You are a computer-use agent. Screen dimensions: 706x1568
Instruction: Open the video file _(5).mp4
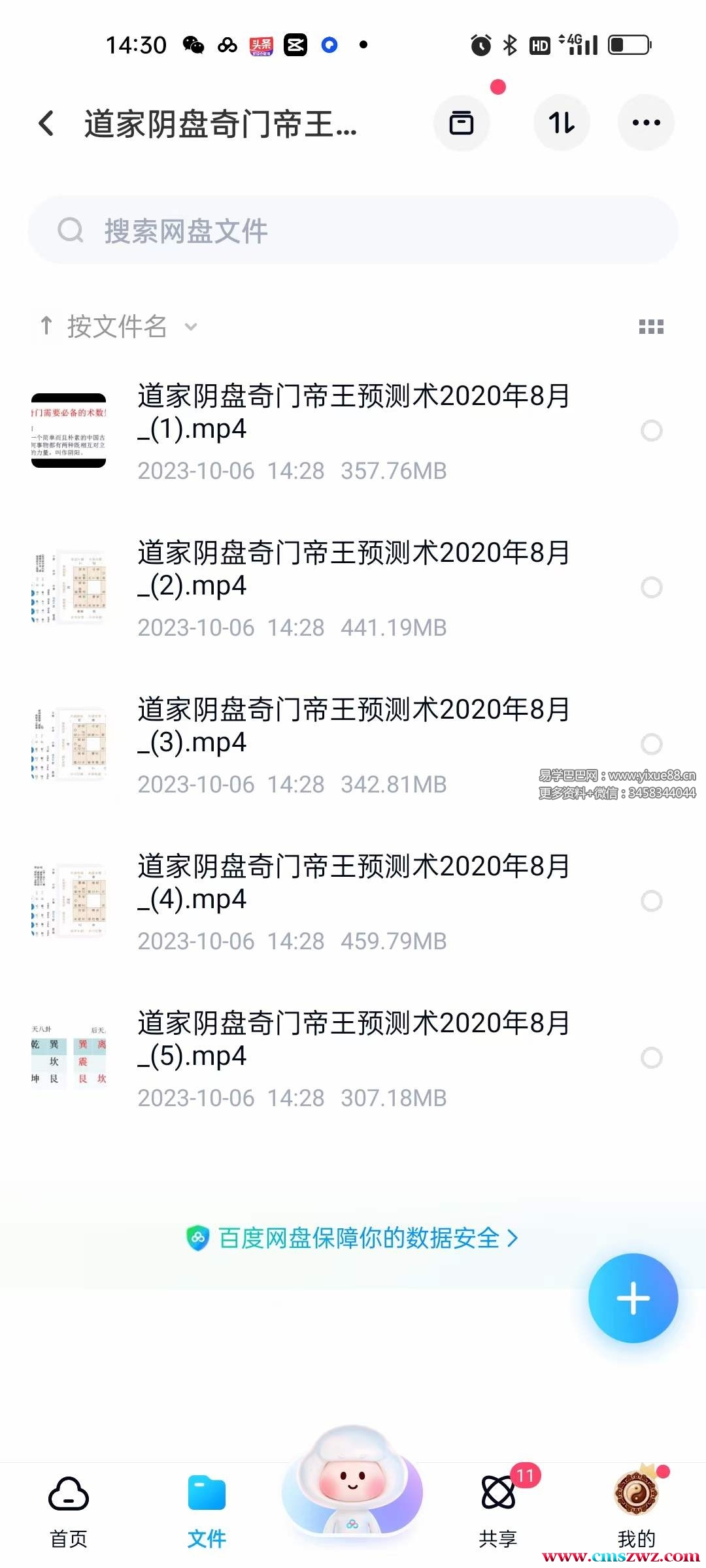coord(353,1039)
